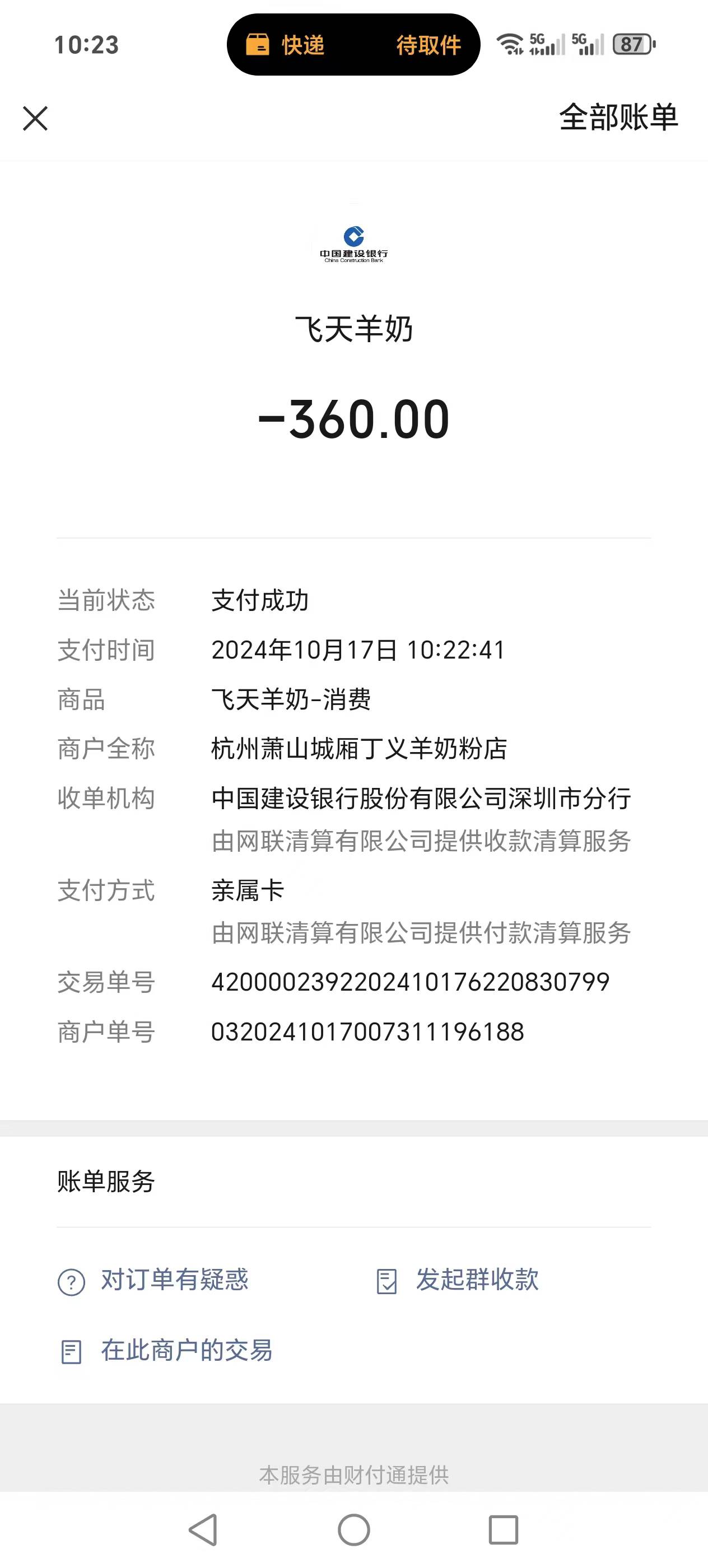Open 全部账单 (all bills)
The width and height of the screenshot is (708, 1568).
click(x=618, y=117)
